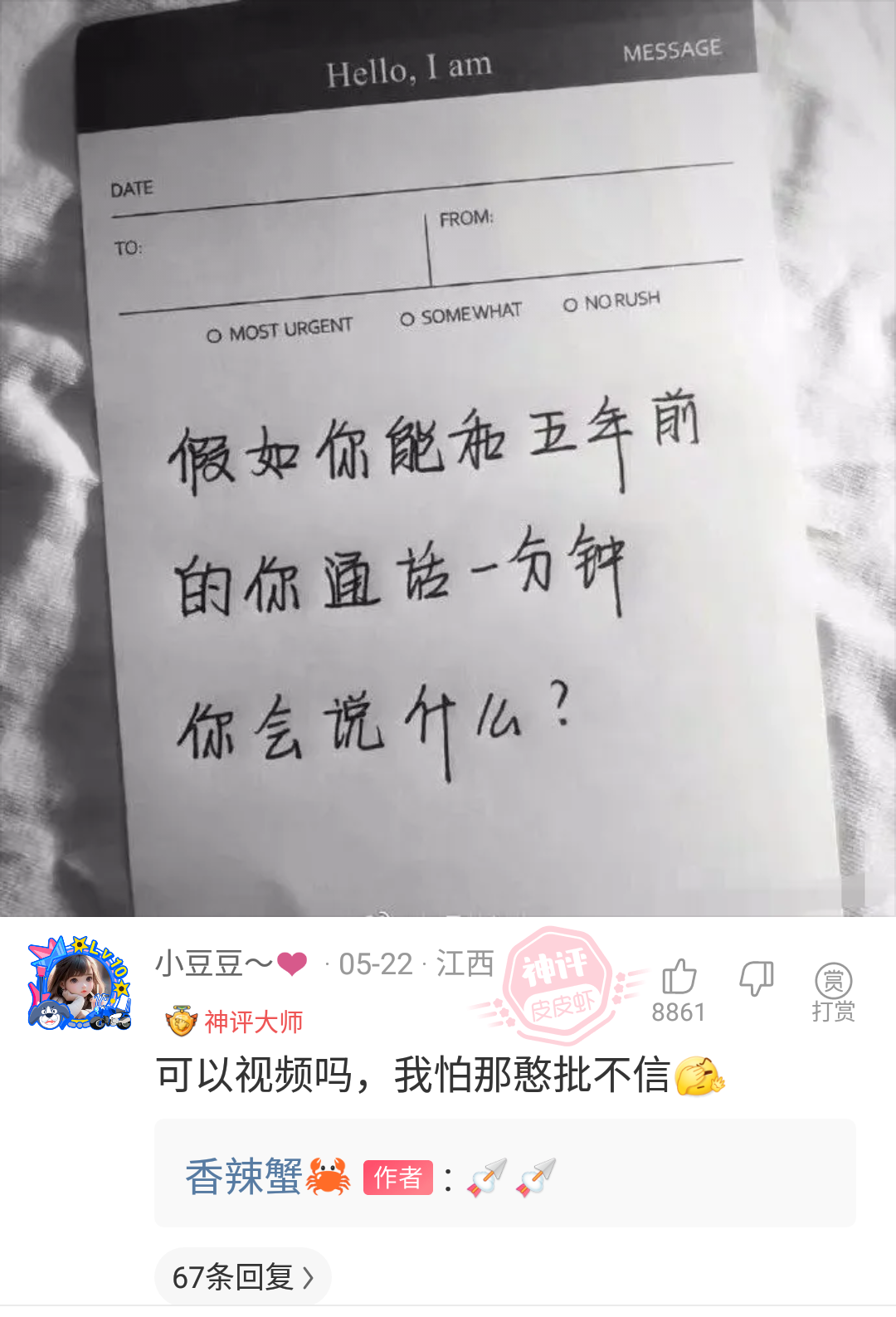
Task: Like 小豆豆's comment
Action: coord(679,978)
